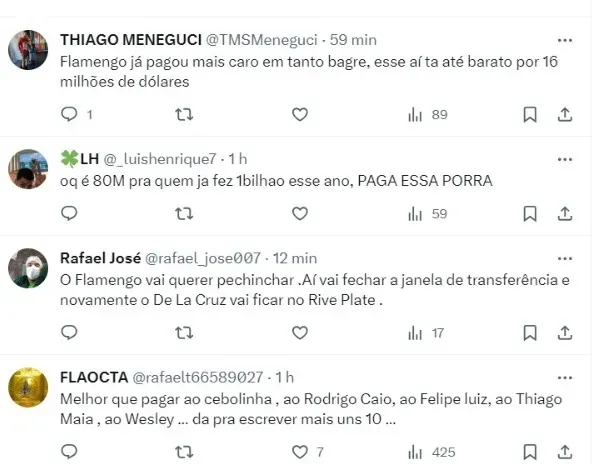Retweet LH's tweet about 80M

(184, 213)
